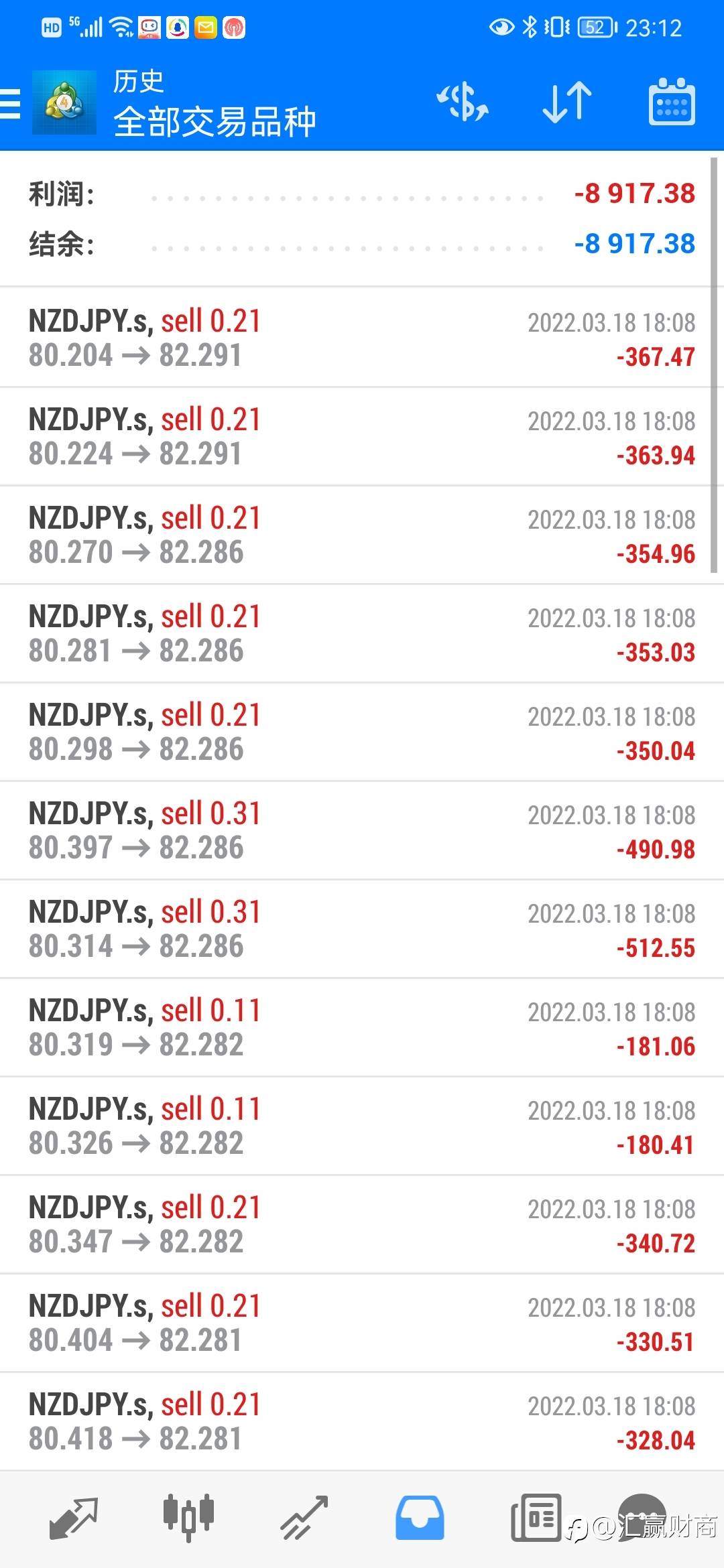This screenshot has width=724, height=1568.
Task: Switch to the candlestick Chart tab
Action: click(x=188, y=1518)
